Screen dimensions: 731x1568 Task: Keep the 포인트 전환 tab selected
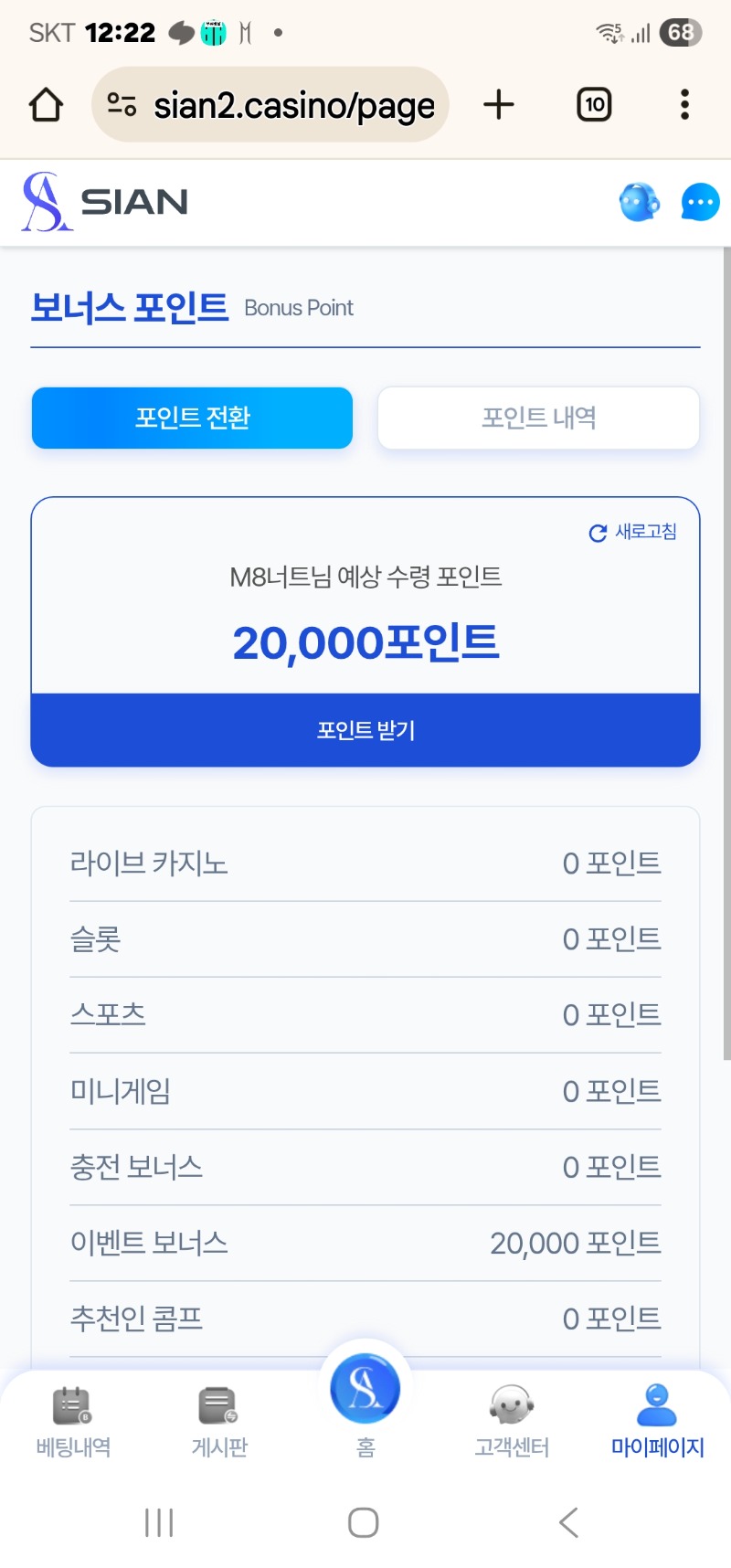click(192, 418)
